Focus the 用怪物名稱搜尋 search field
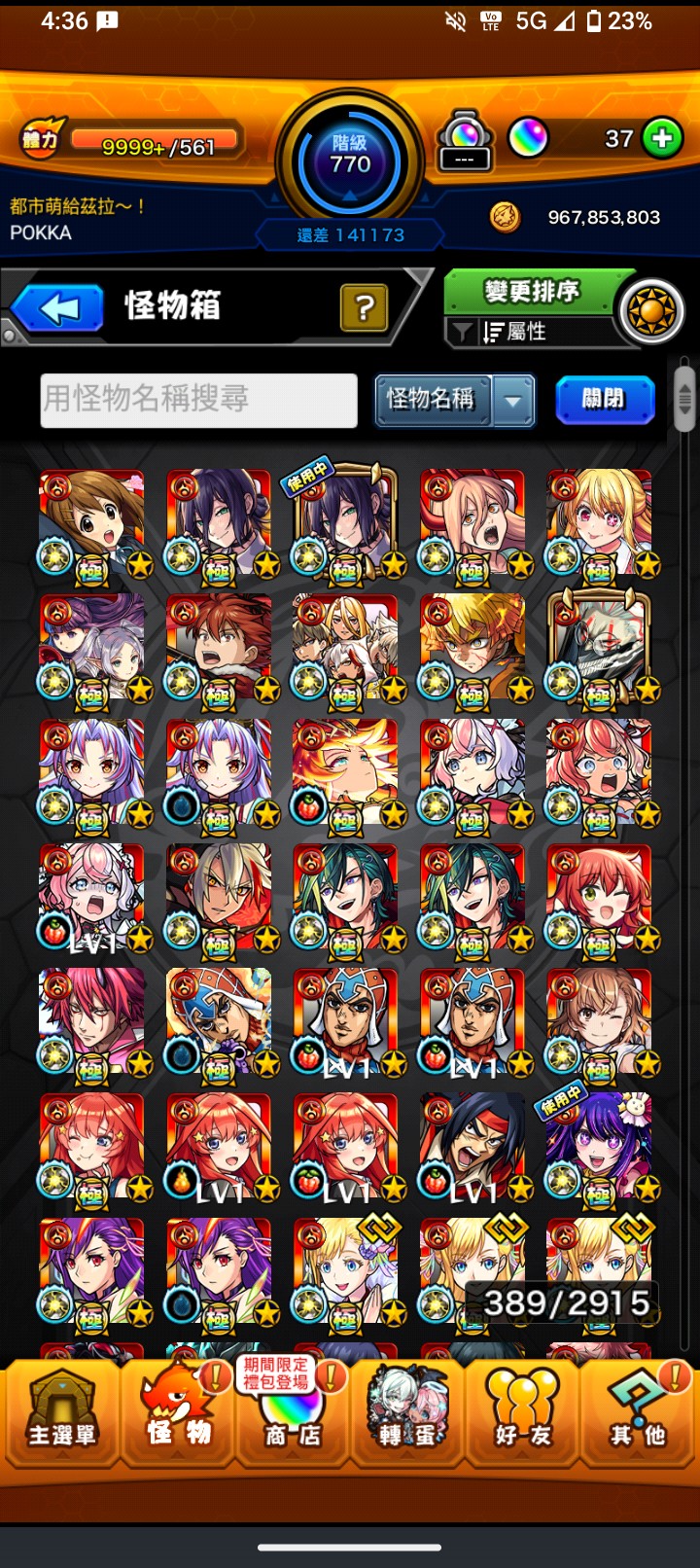The width and height of the screenshot is (700, 1568). [199, 400]
